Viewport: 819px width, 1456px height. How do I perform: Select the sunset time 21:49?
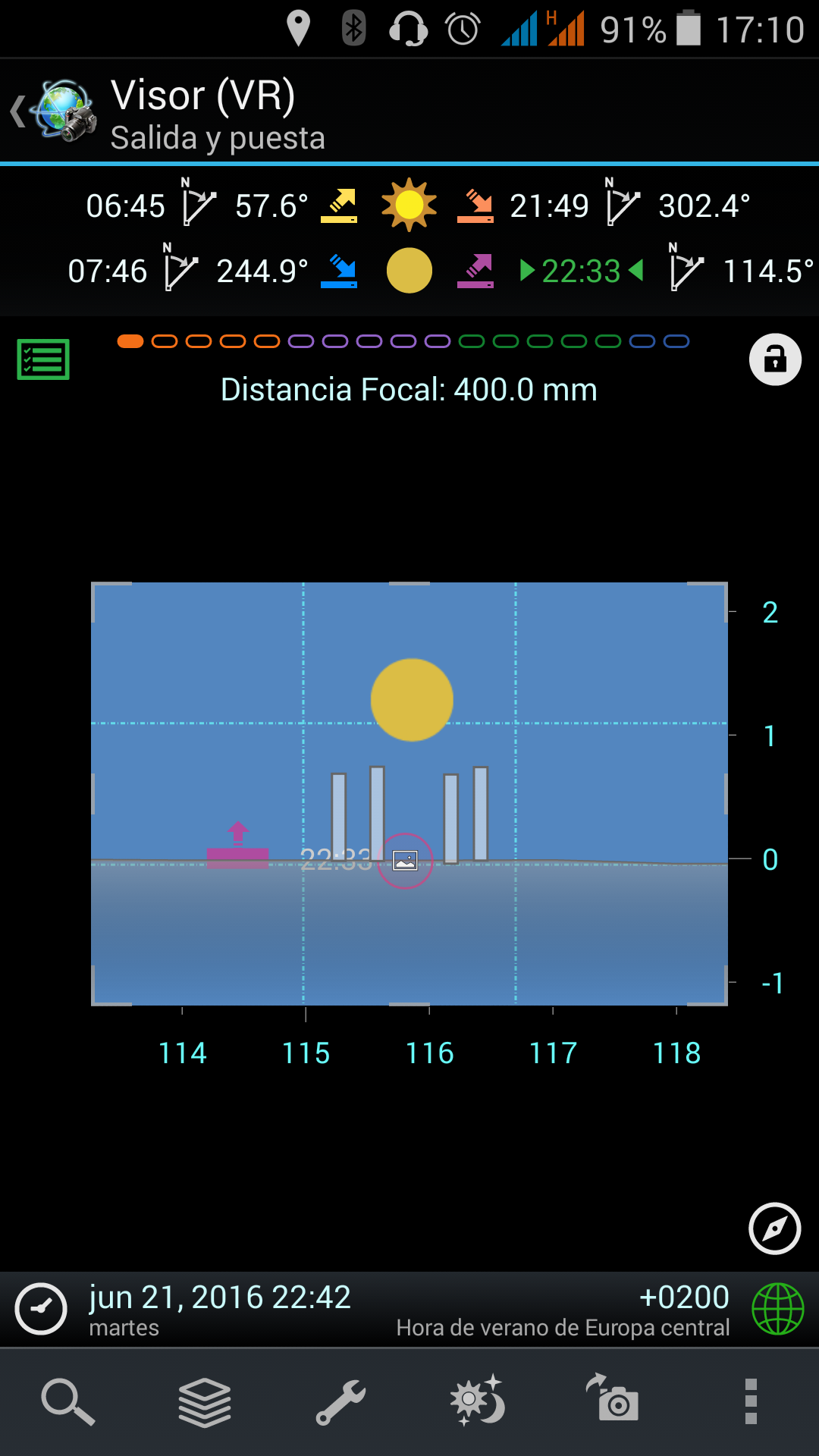click(549, 206)
